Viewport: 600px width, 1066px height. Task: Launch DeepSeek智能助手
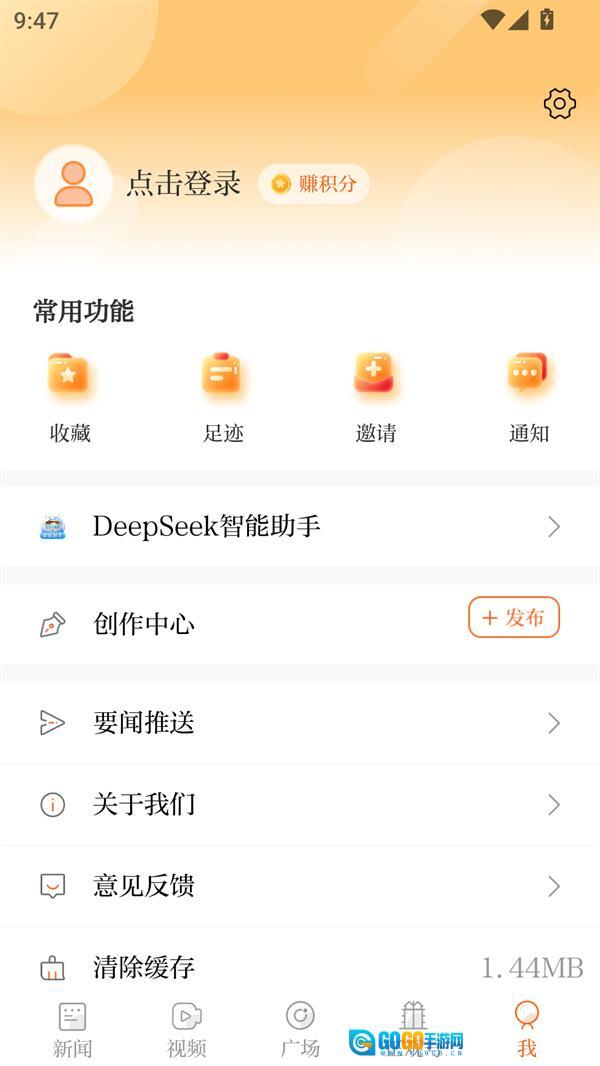300,526
